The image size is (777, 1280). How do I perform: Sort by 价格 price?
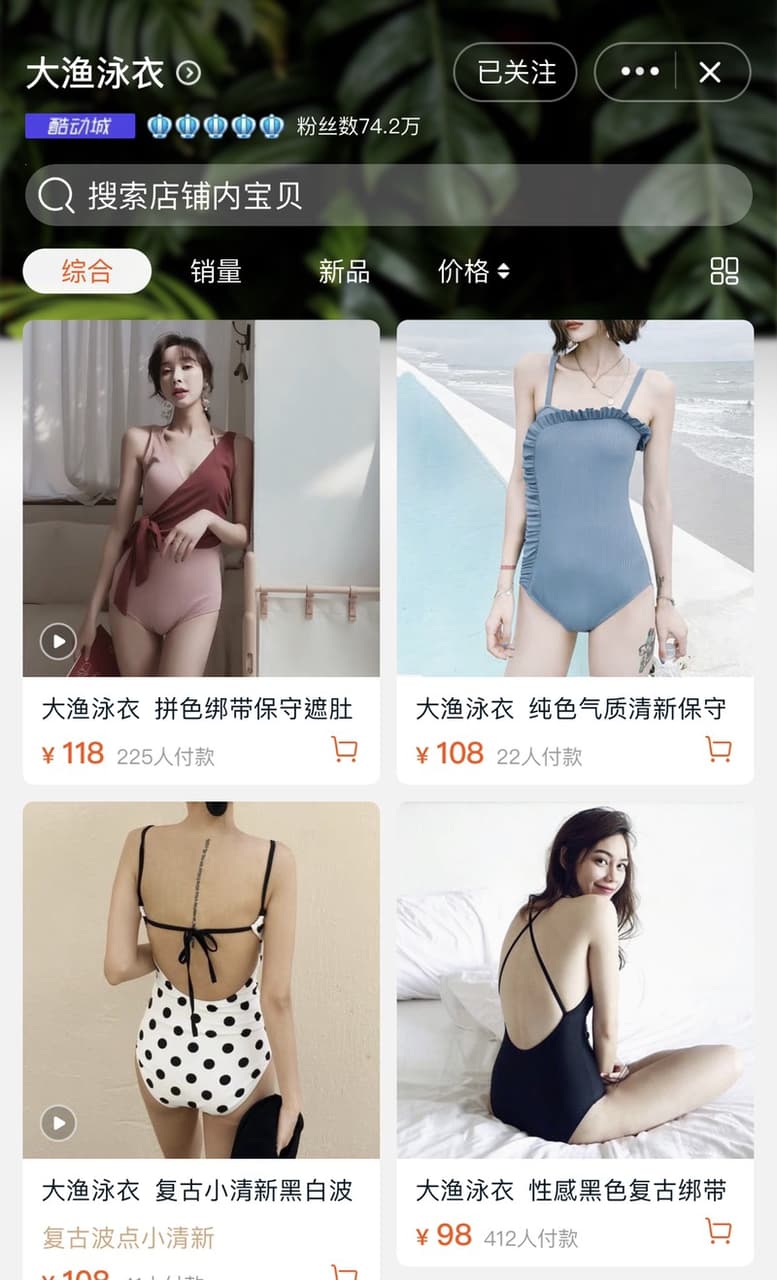coord(473,271)
